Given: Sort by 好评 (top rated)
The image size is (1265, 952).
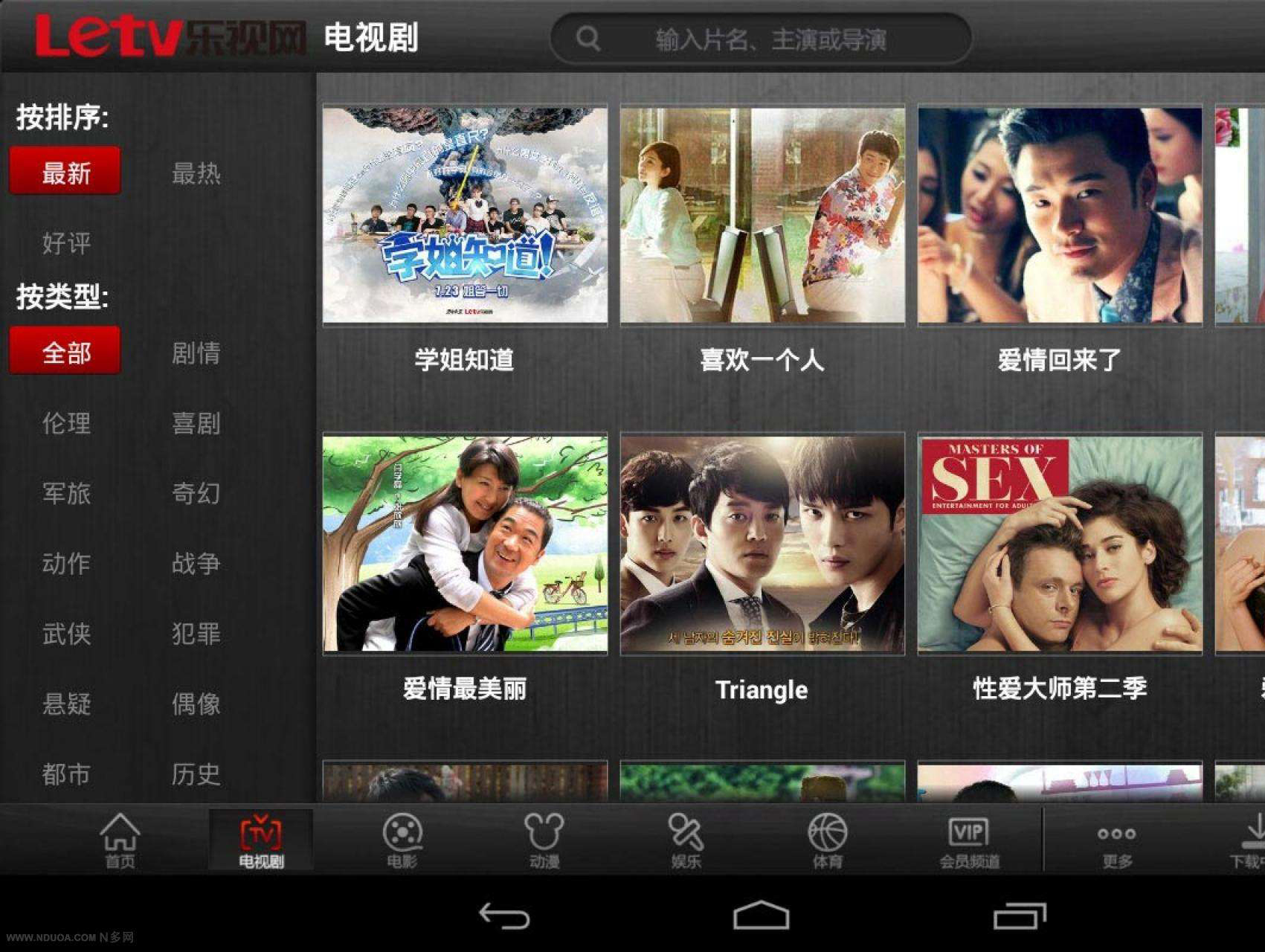Looking at the screenshot, I should pos(66,243).
